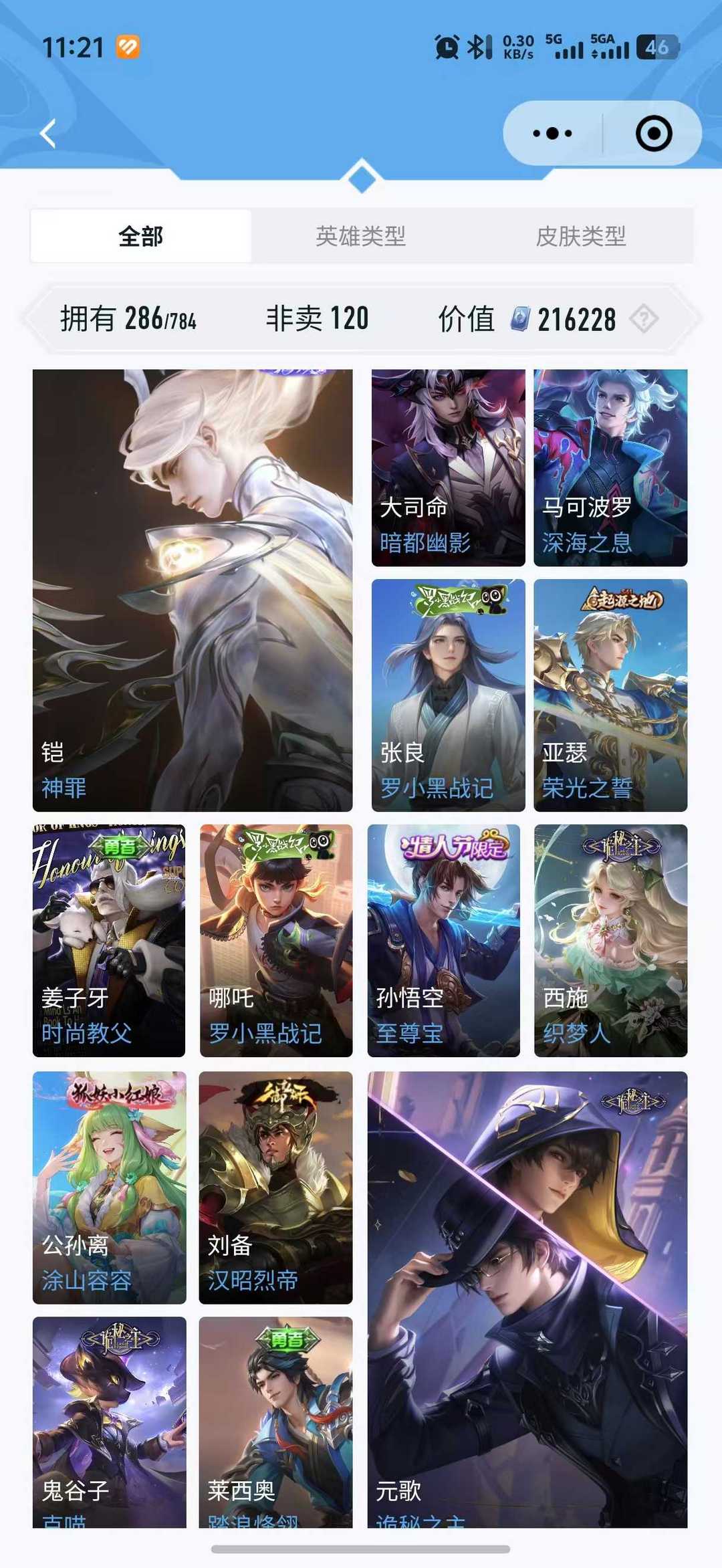View 哪吒 罗小黑战记 skin
Viewport: 722px width, 1568px height.
[275, 940]
